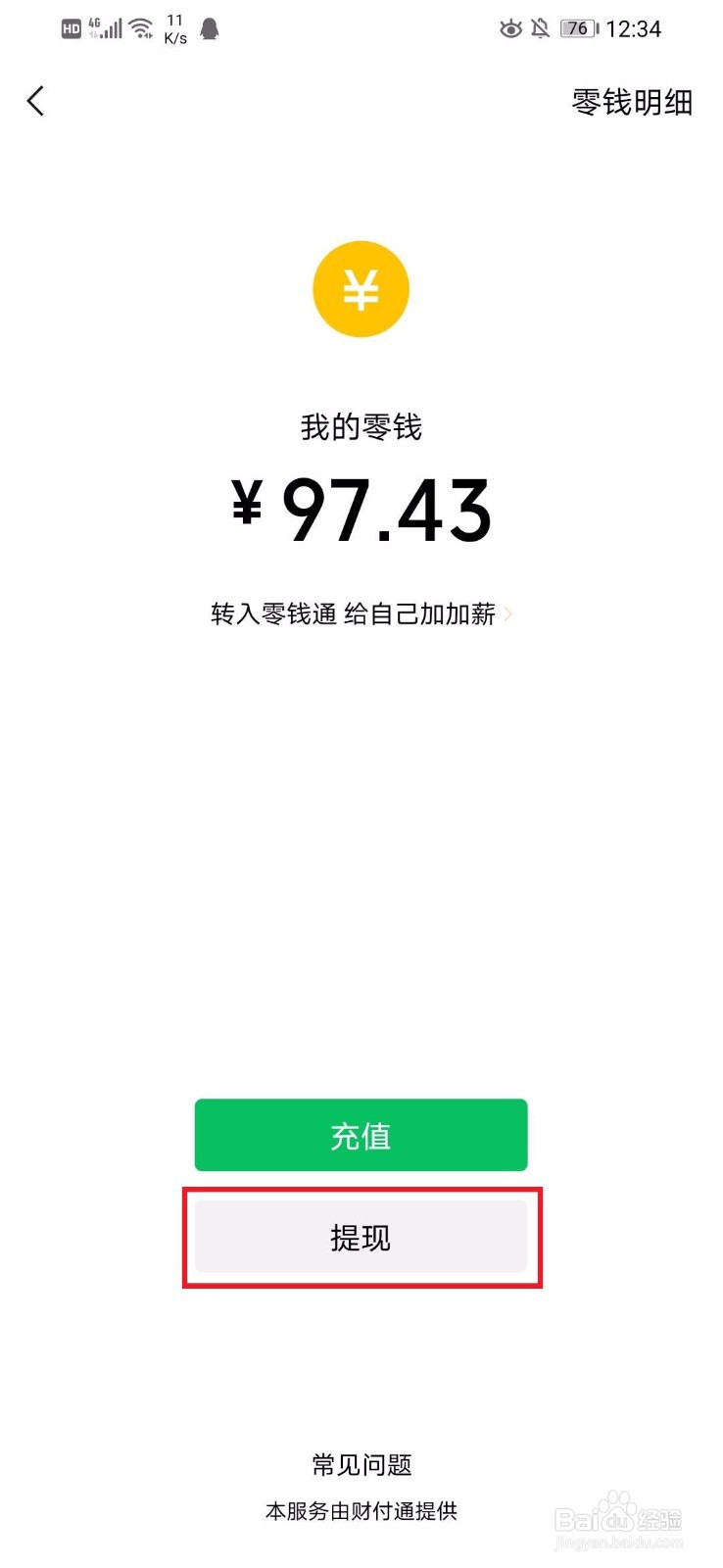
Task: Tap the 我的零钱 label
Action: [x=361, y=427]
